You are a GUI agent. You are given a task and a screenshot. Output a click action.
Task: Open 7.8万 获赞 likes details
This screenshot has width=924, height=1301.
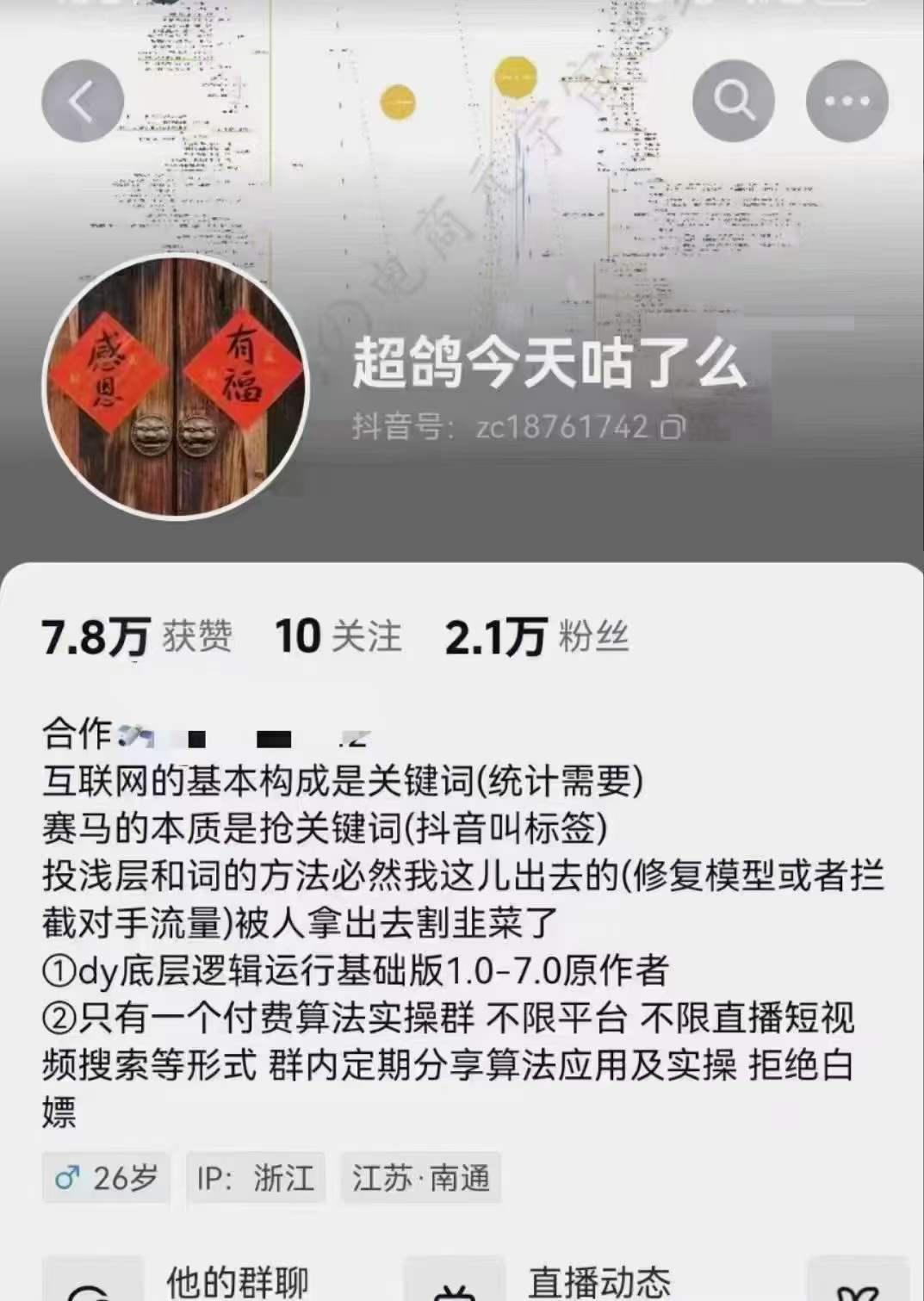pyautogui.click(x=136, y=637)
